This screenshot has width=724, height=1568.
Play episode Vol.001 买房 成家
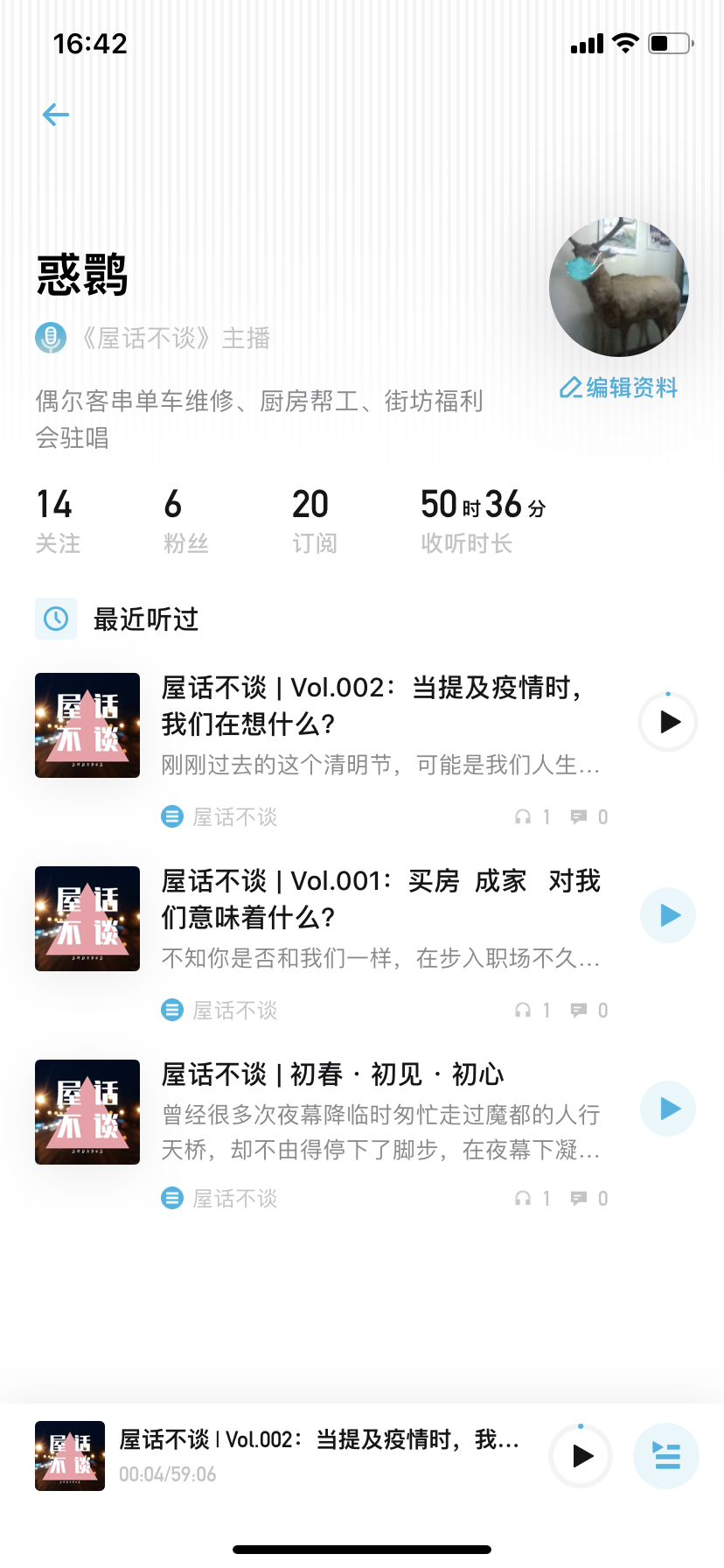click(669, 916)
